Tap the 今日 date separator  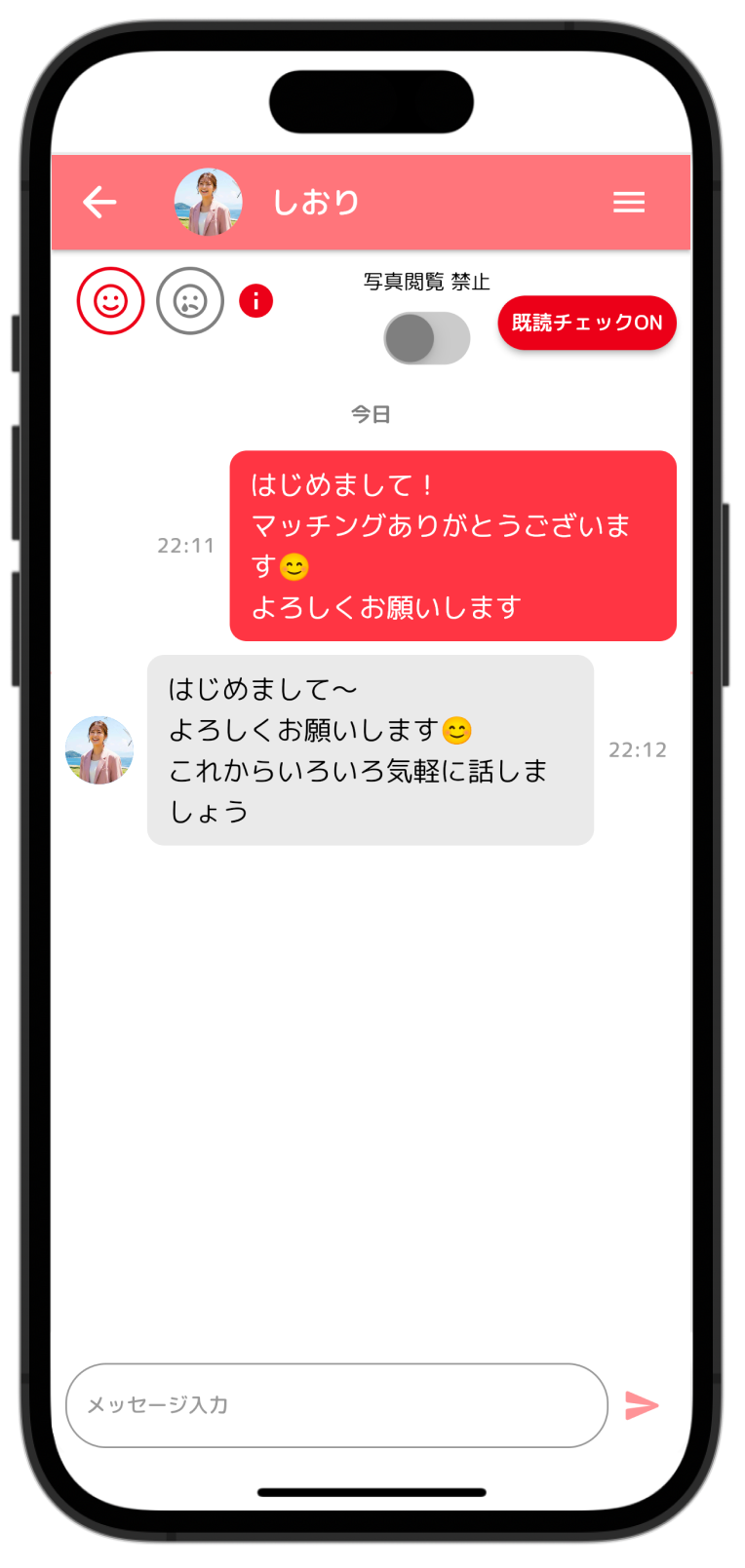coord(369,413)
